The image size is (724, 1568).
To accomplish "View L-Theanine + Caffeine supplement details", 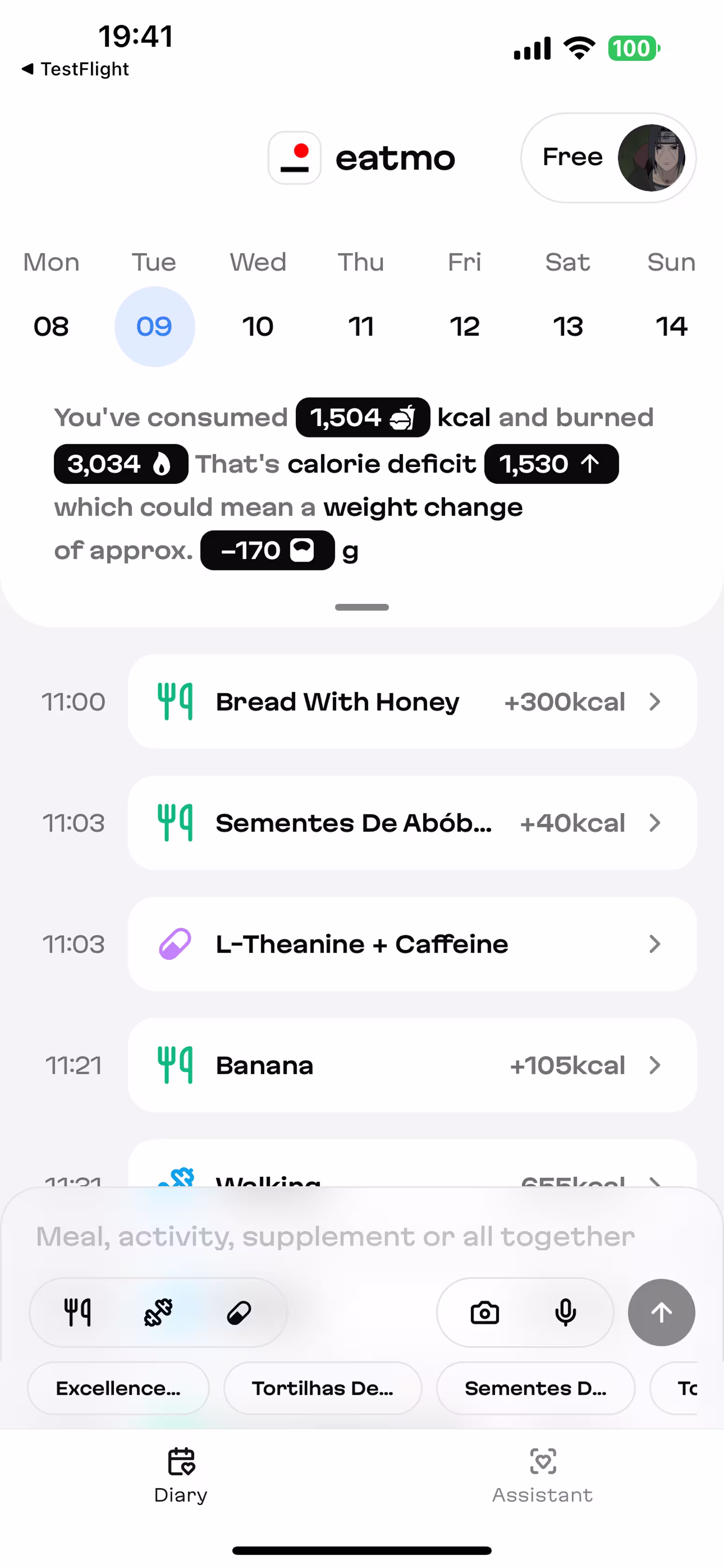I will [x=412, y=944].
